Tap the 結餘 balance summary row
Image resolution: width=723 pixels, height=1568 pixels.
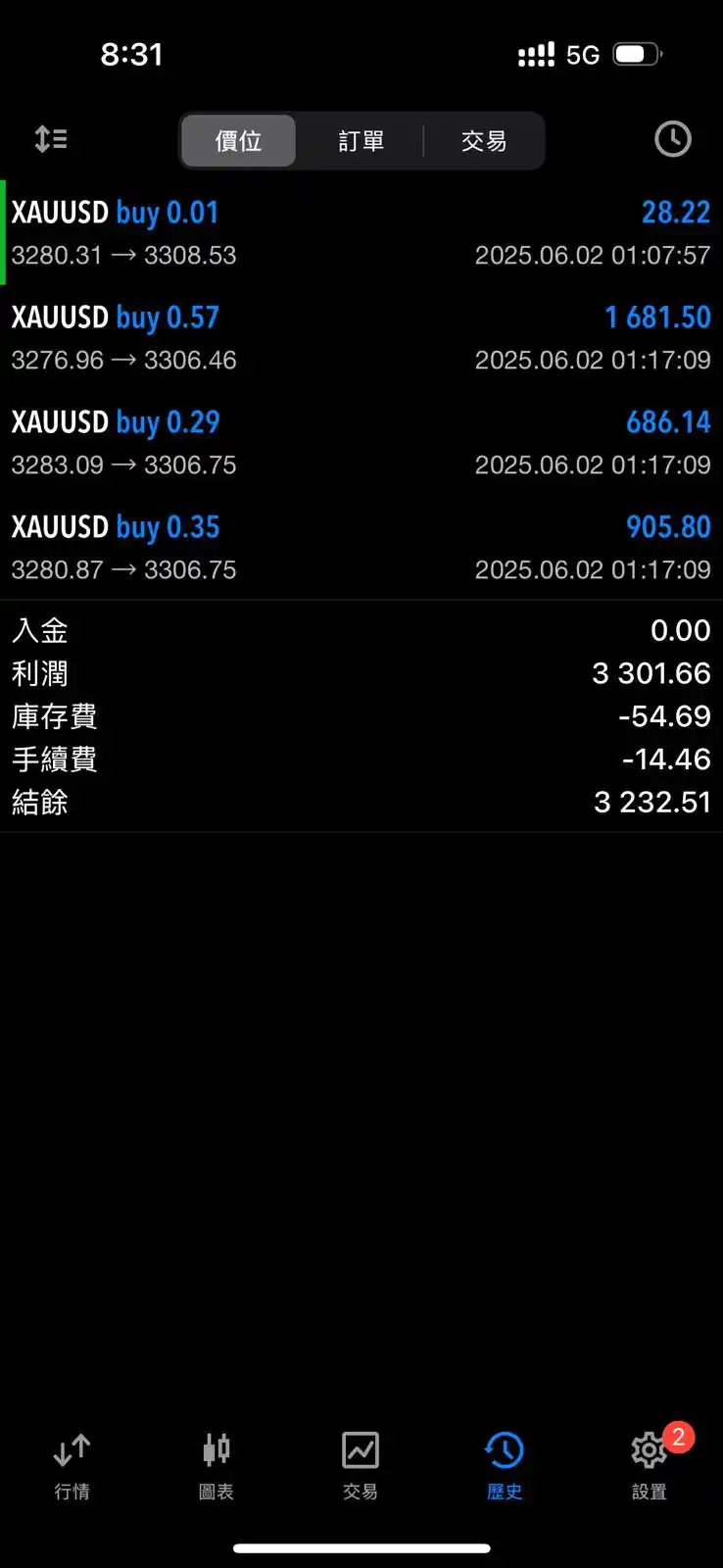[361, 803]
